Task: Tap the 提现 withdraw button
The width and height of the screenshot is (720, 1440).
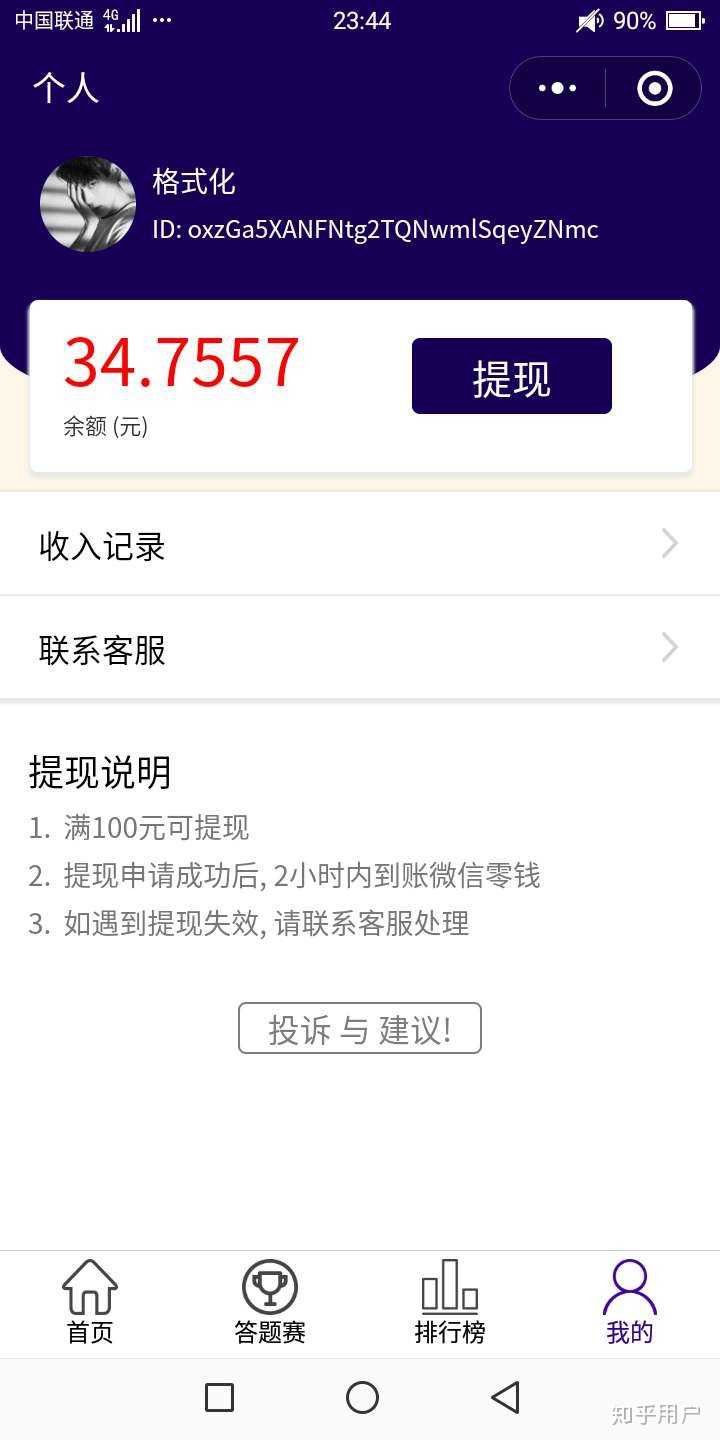Action: click(511, 376)
